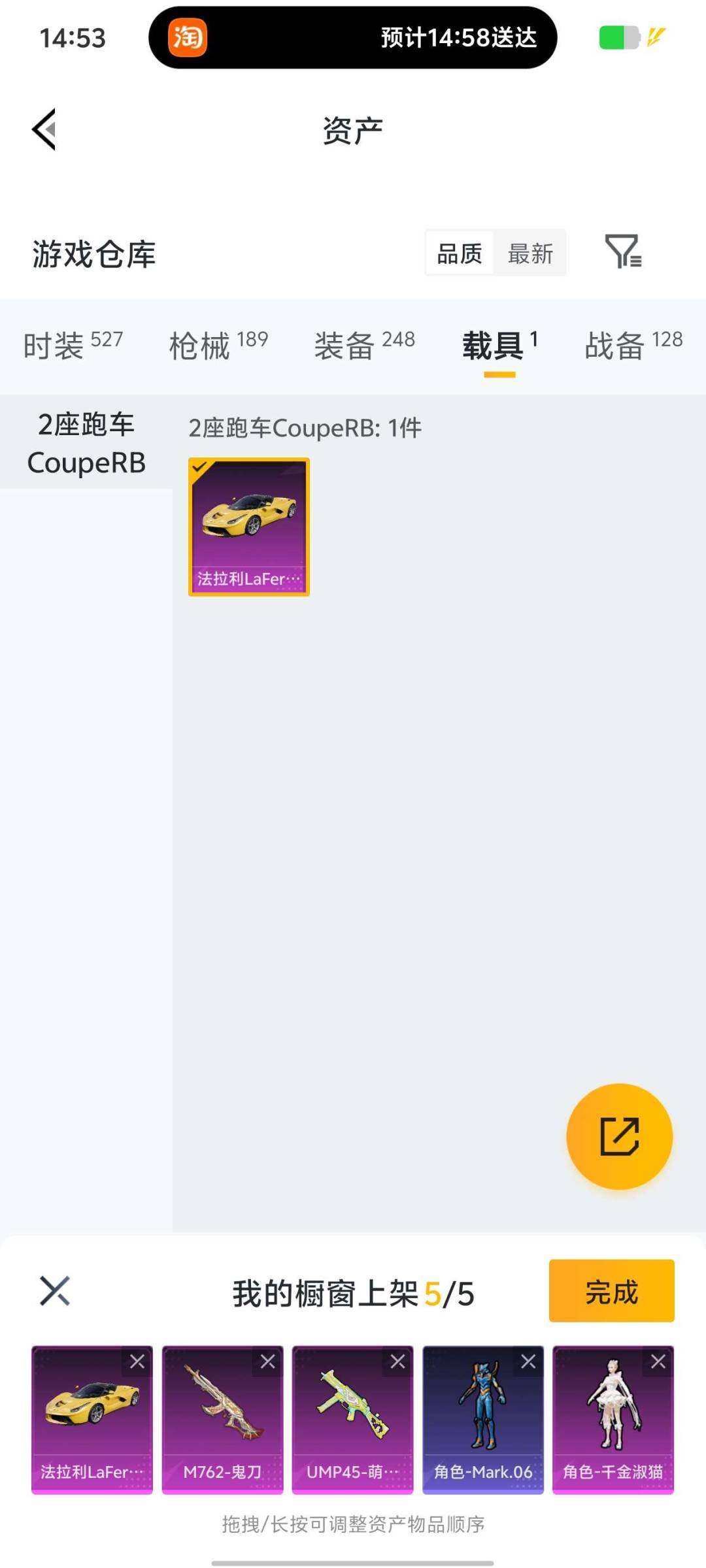
Task: Confirm the showcase with 完成
Action: 611,1291
